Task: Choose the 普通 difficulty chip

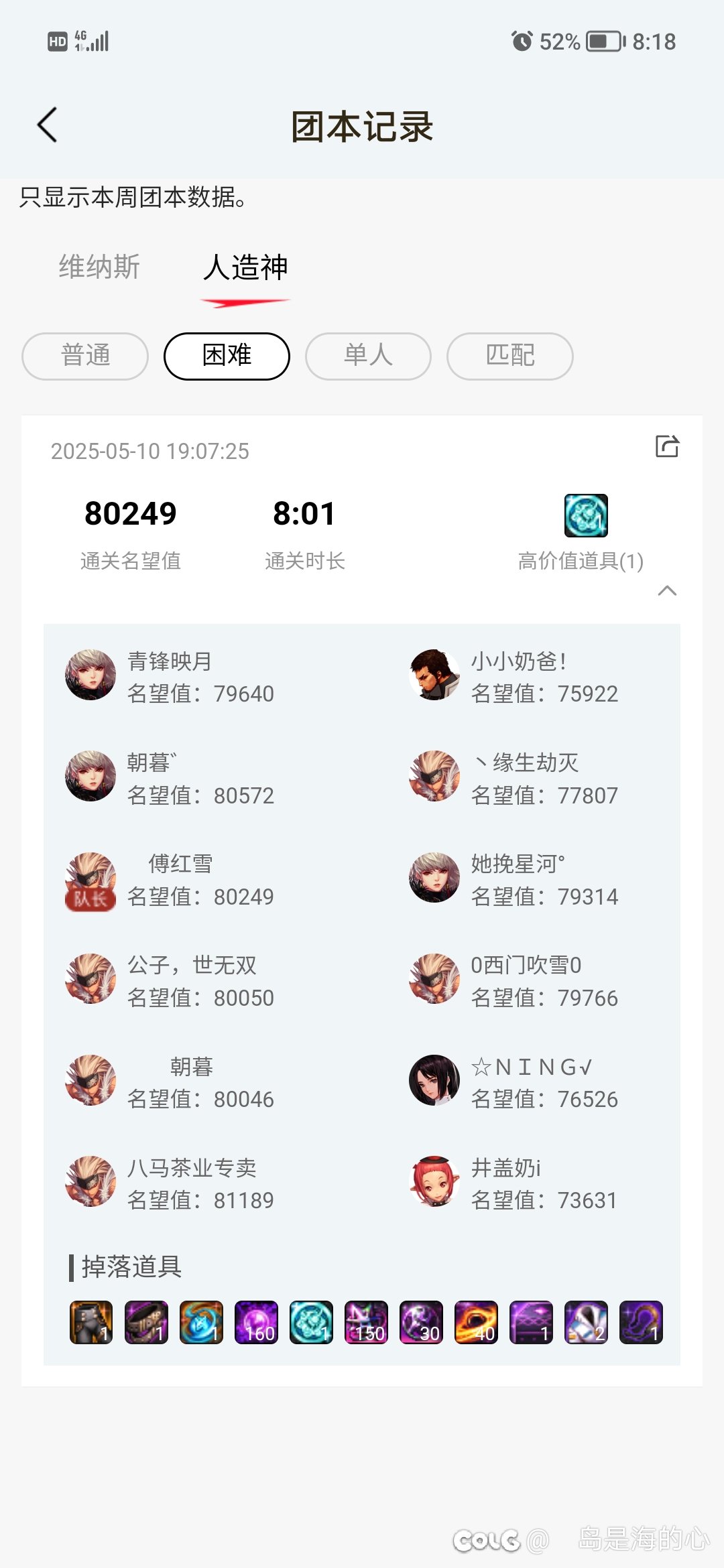Action: coord(85,356)
